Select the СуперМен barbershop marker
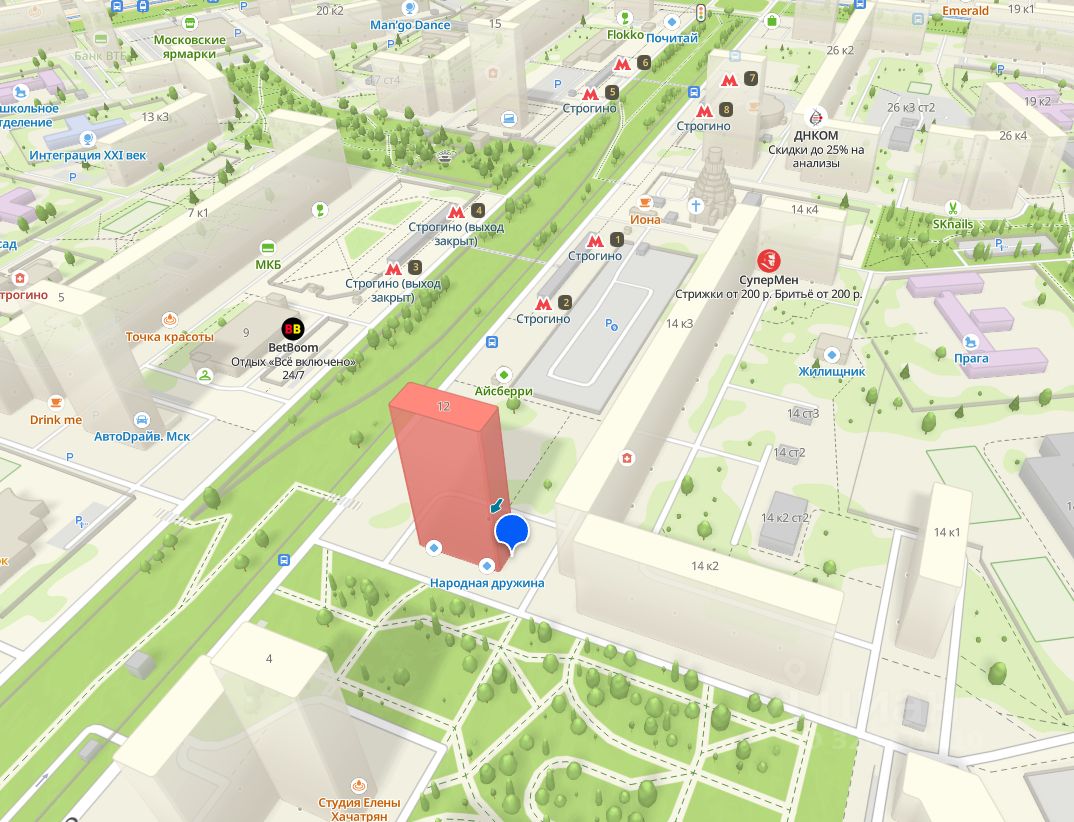The height and width of the screenshot is (822, 1074). [769, 261]
